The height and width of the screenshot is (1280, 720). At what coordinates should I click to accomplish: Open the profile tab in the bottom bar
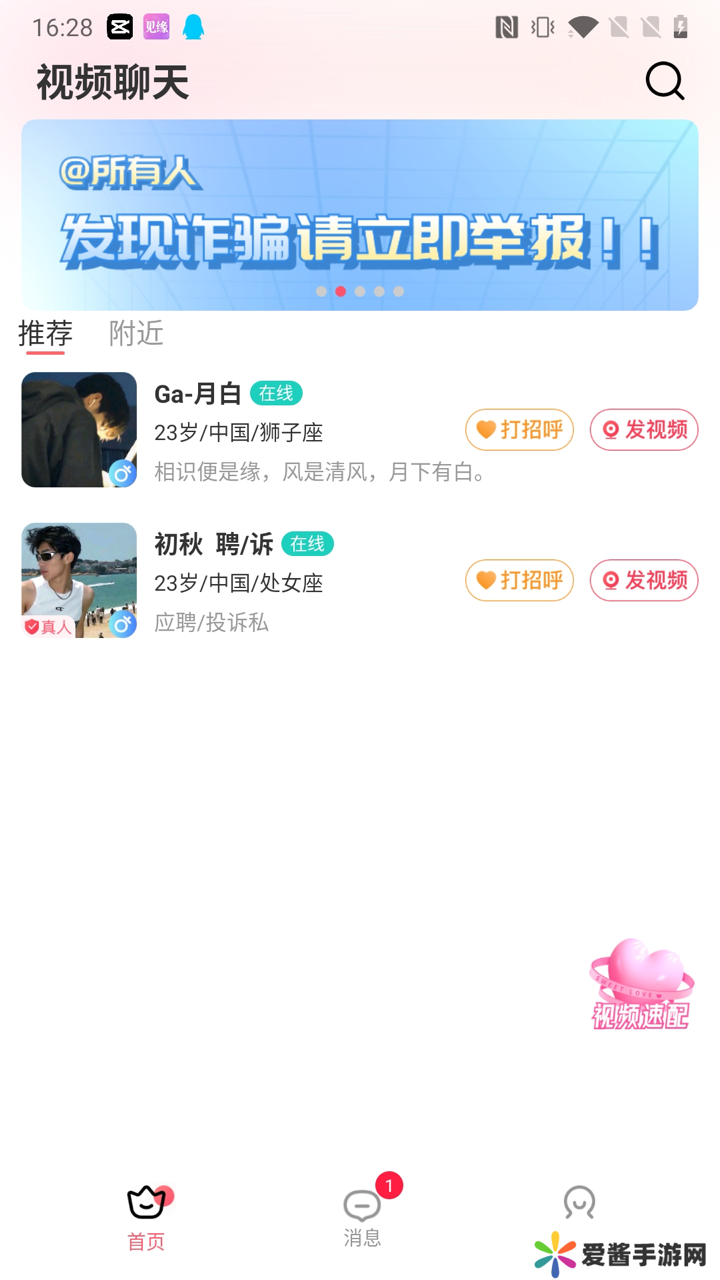tap(579, 1203)
